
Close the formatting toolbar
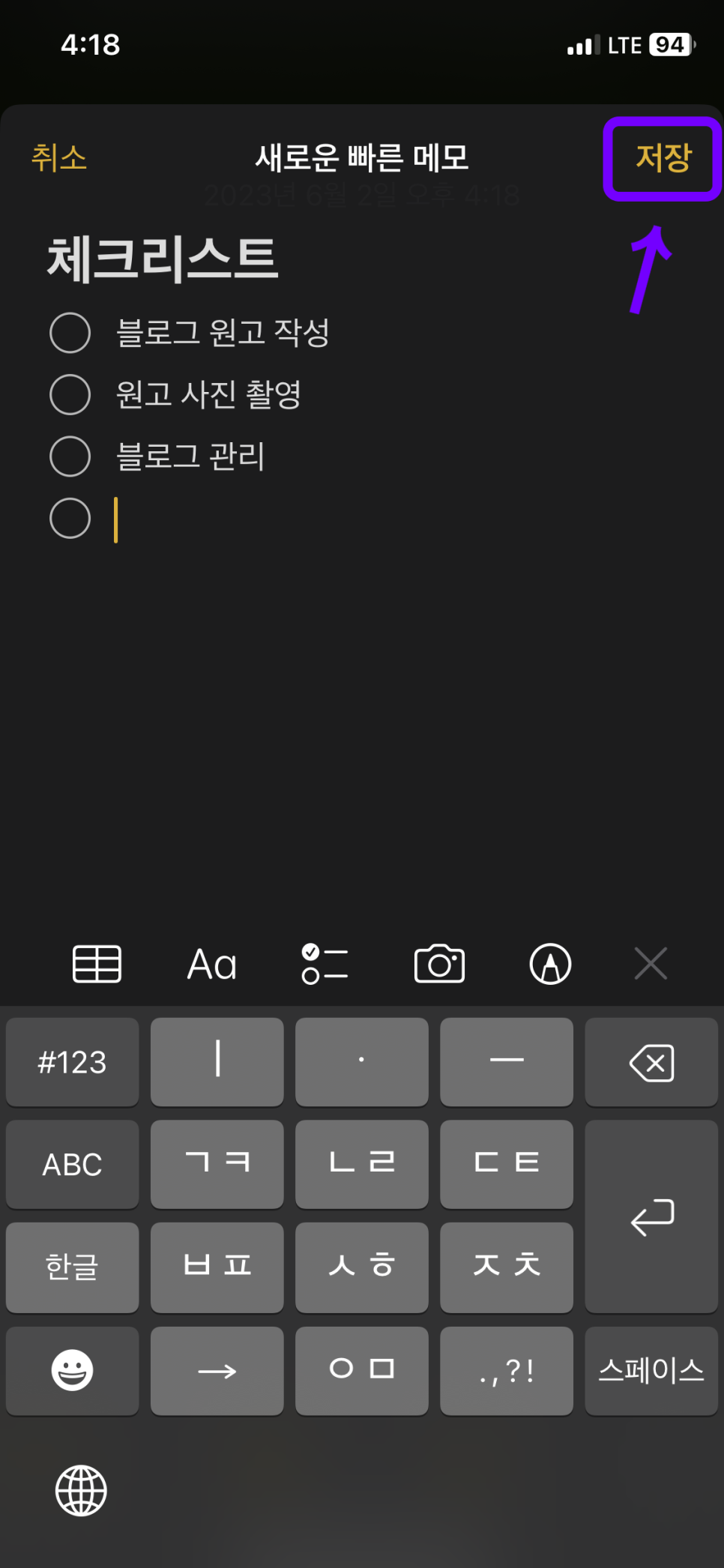(x=651, y=964)
